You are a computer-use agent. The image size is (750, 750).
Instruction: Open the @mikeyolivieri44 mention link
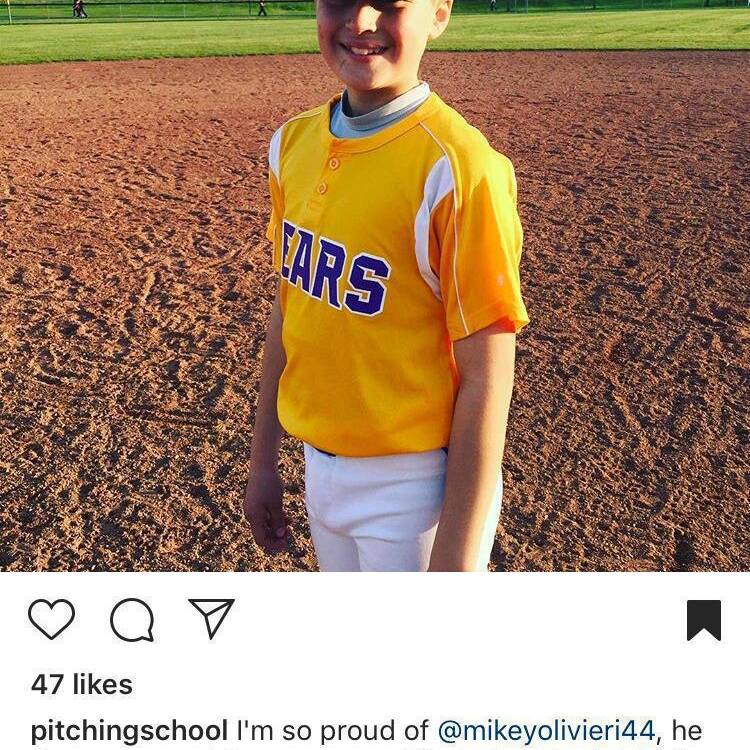[x=546, y=731]
